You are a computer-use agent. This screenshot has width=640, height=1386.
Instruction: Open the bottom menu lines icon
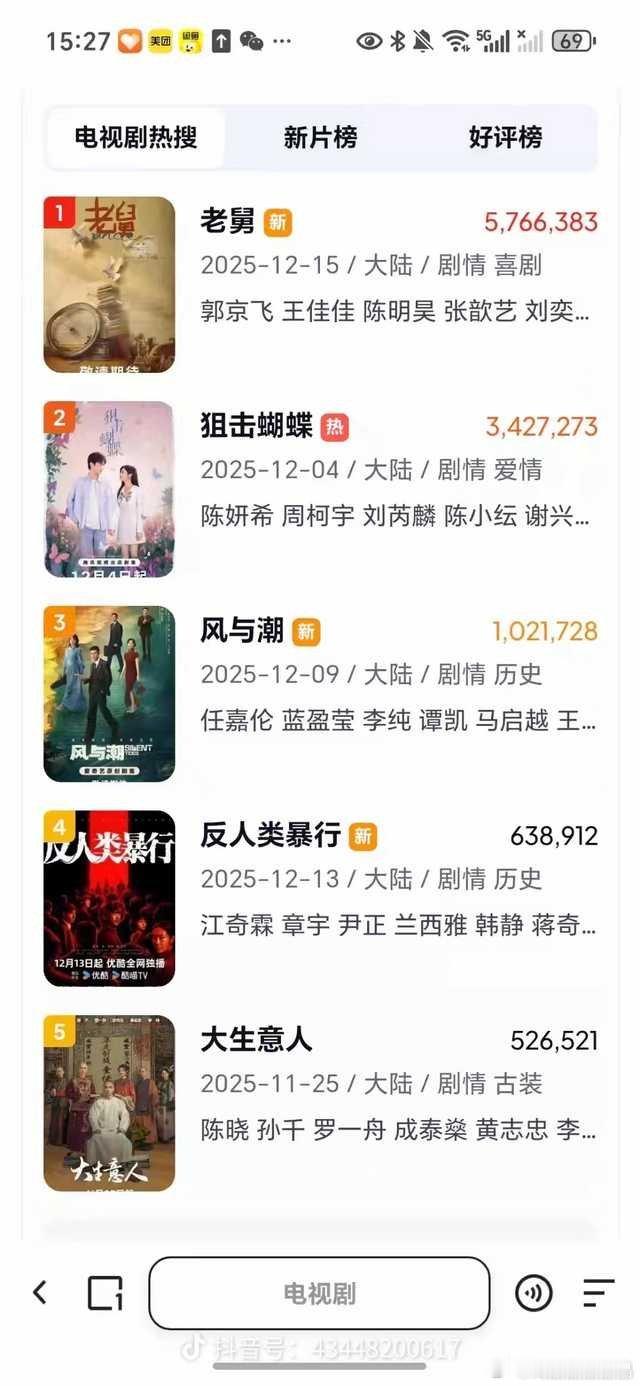(x=597, y=1293)
